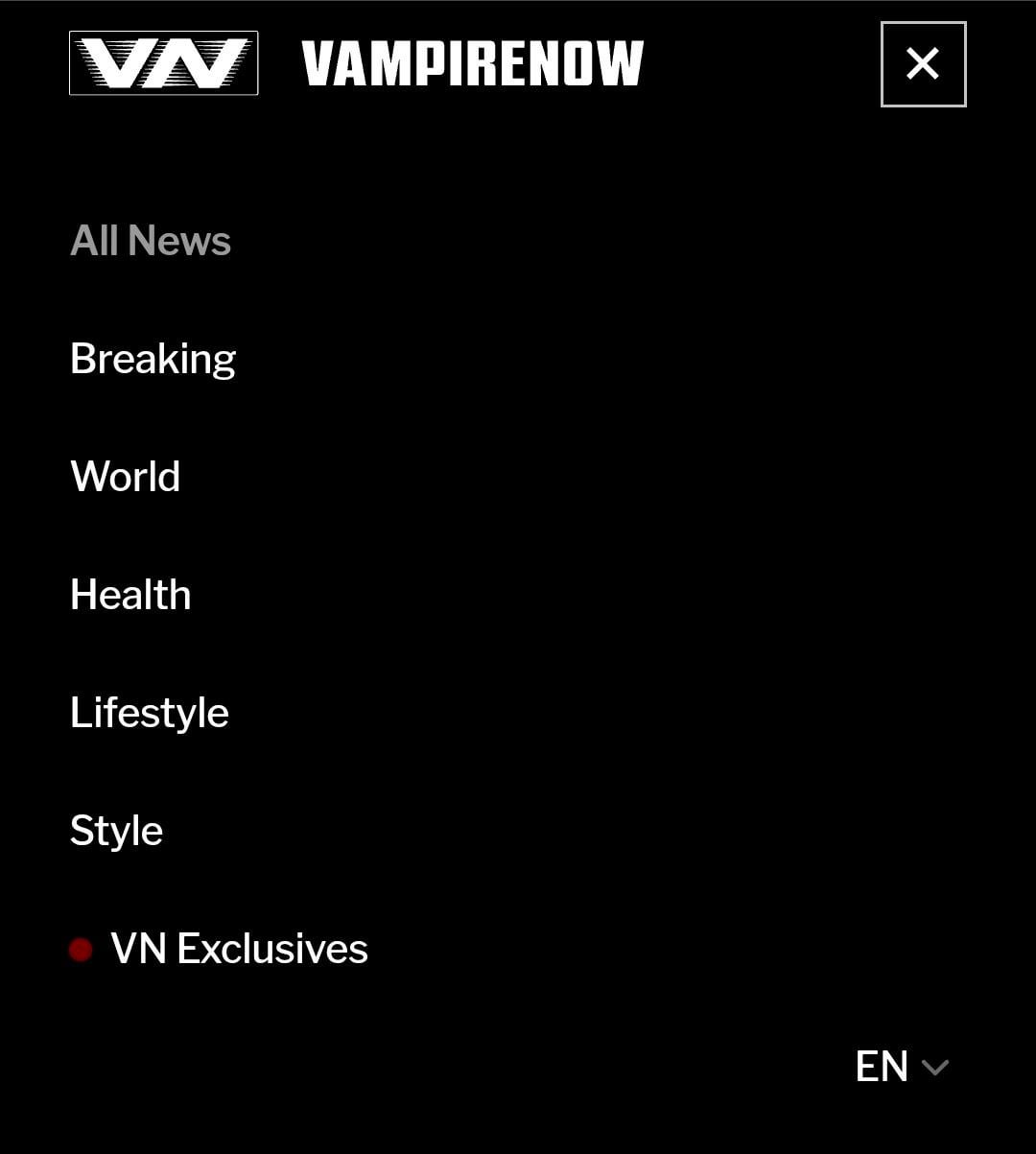Open the Breaking news section

click(x=153, y=358)
